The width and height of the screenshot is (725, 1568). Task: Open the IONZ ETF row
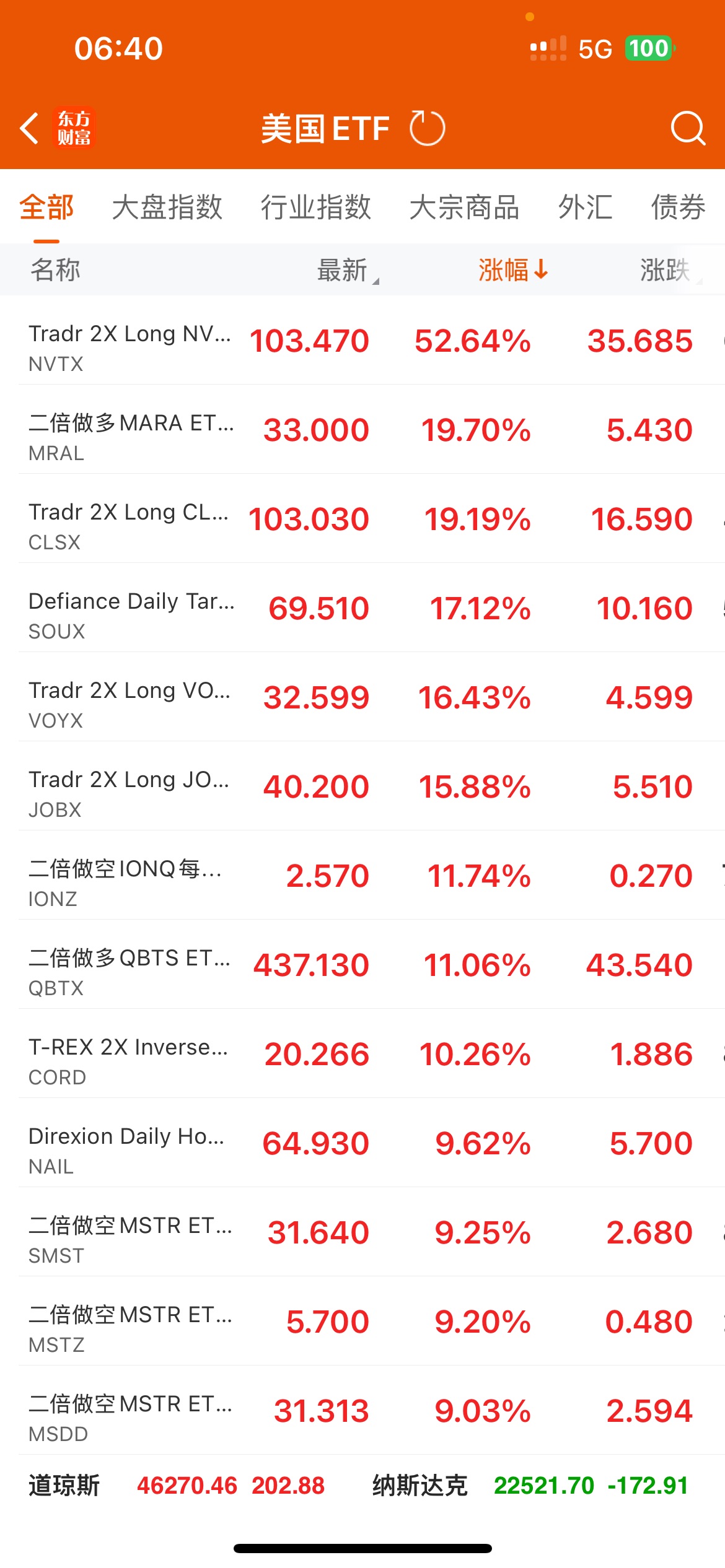click(362, 876)
